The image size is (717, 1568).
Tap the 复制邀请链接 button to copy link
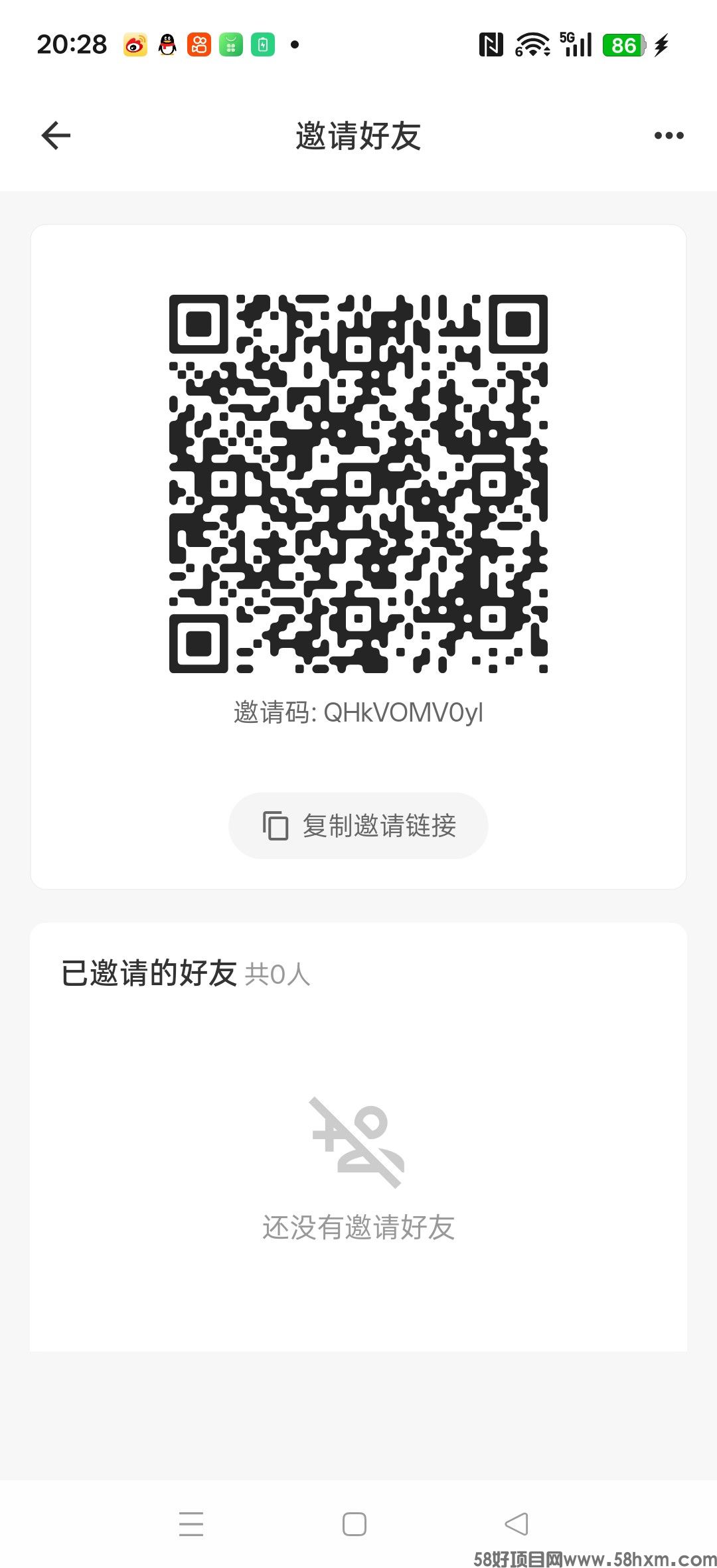[358, 825]
